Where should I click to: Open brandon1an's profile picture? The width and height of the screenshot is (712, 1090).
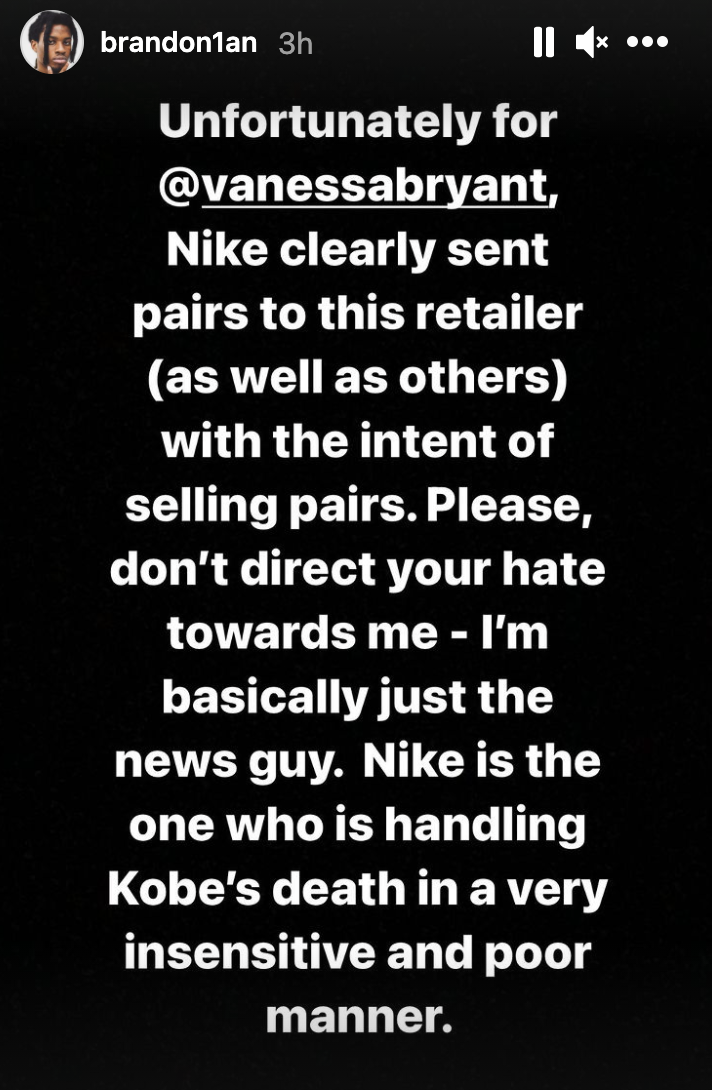[x=52, y=42]
